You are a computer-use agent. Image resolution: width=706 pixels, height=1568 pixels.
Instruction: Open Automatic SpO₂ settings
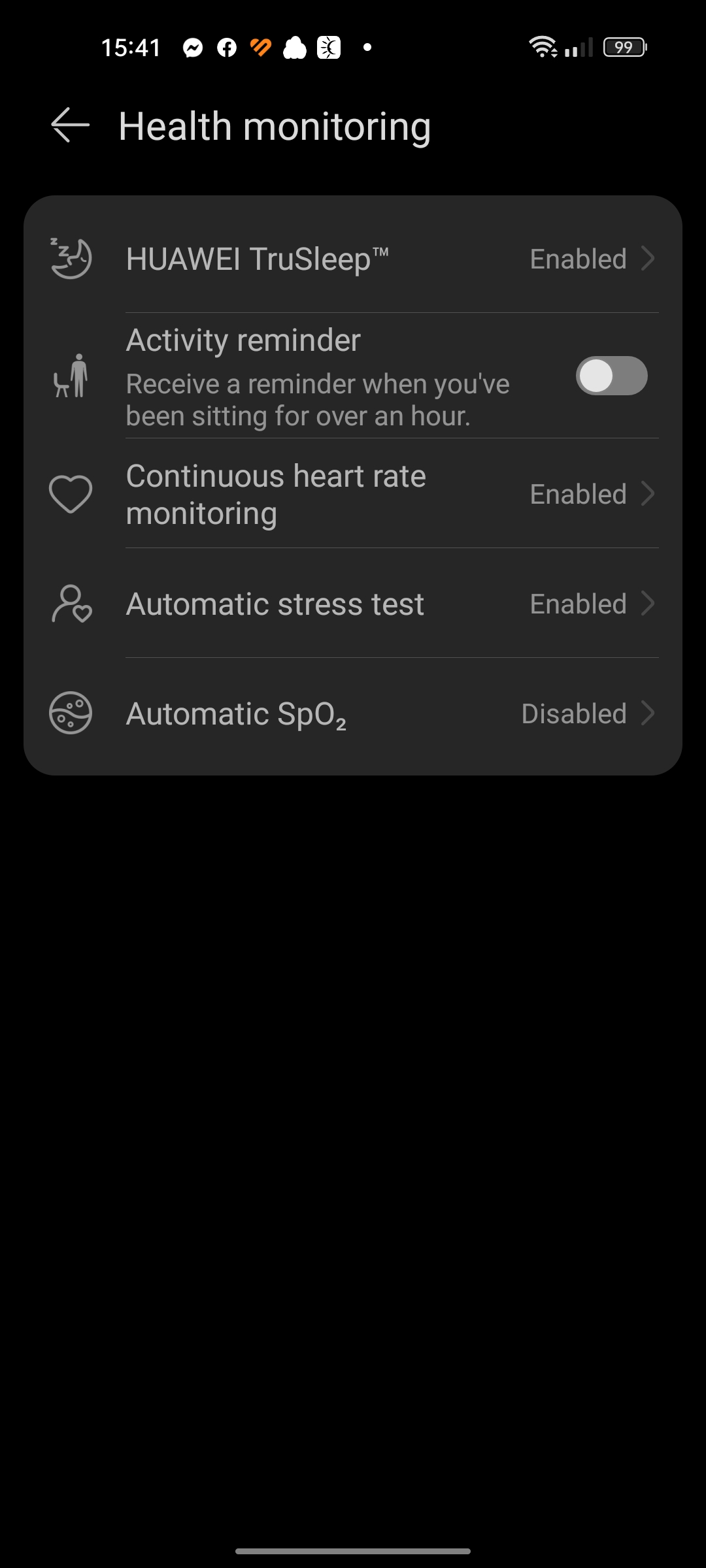(x=353, y=713)
